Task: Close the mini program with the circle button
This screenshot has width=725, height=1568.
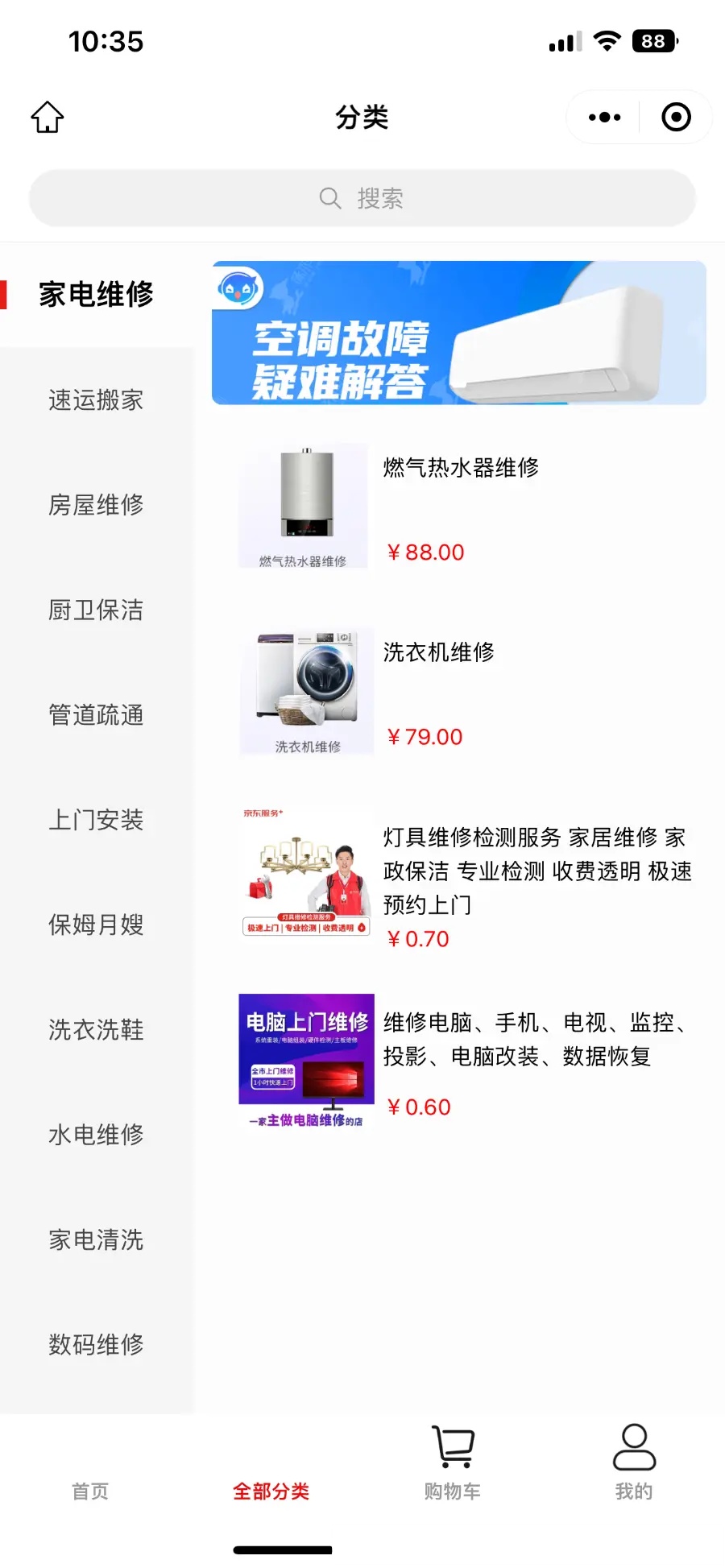Action: pos(676,118)
